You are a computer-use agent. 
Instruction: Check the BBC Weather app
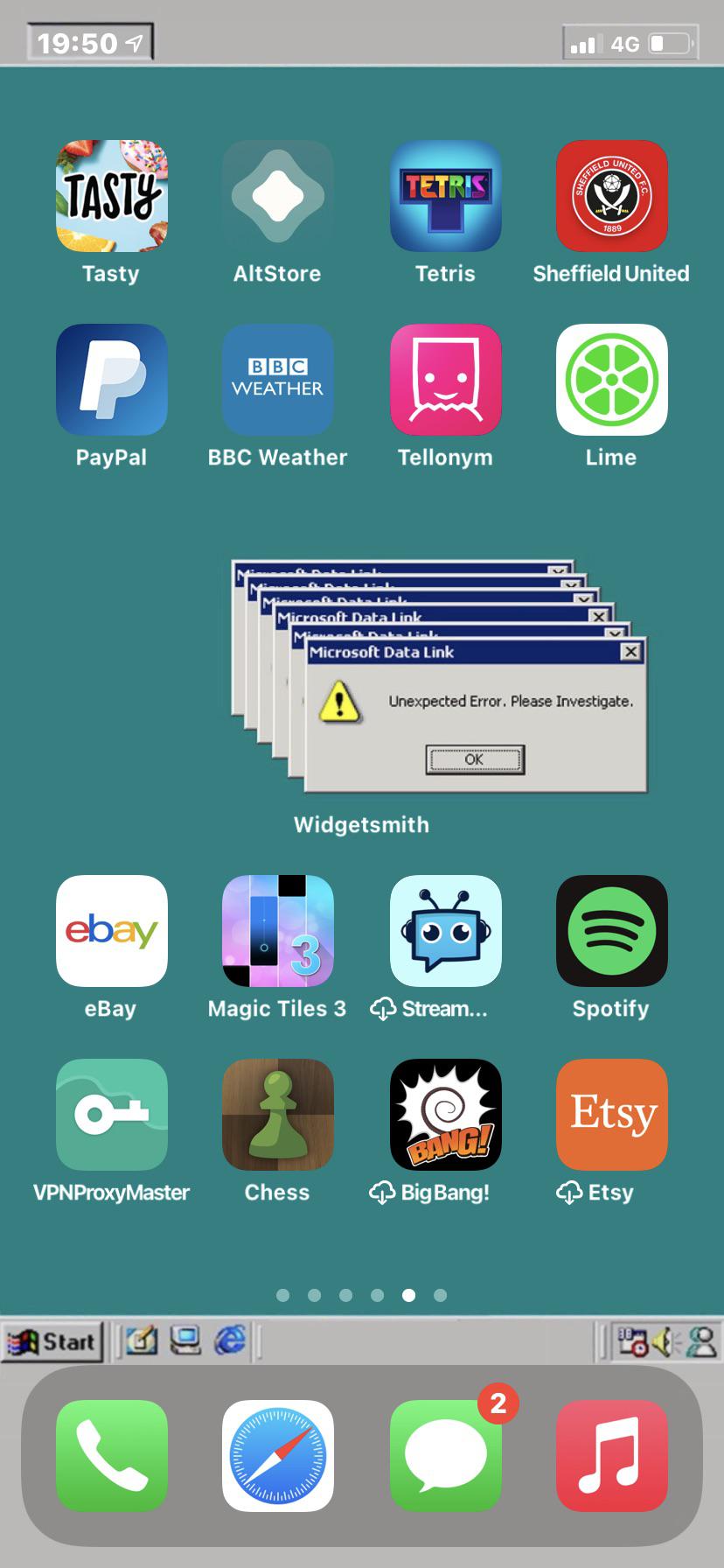click(278, 379)
